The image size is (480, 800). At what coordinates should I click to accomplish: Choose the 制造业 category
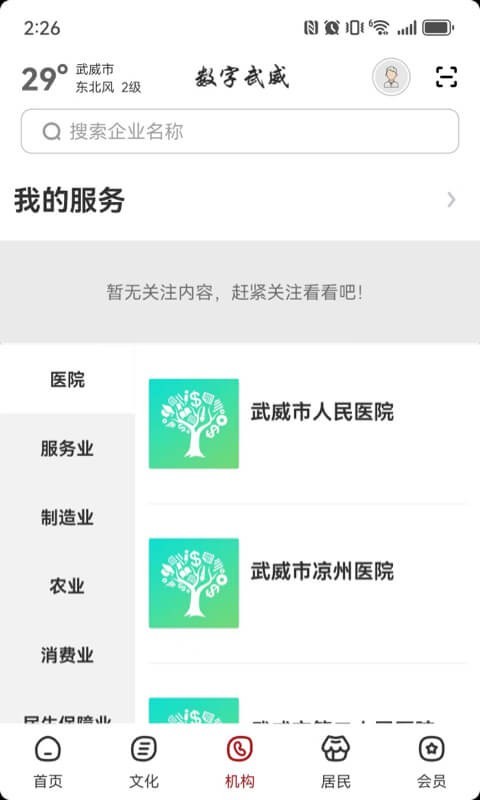[x=67, y=517]
